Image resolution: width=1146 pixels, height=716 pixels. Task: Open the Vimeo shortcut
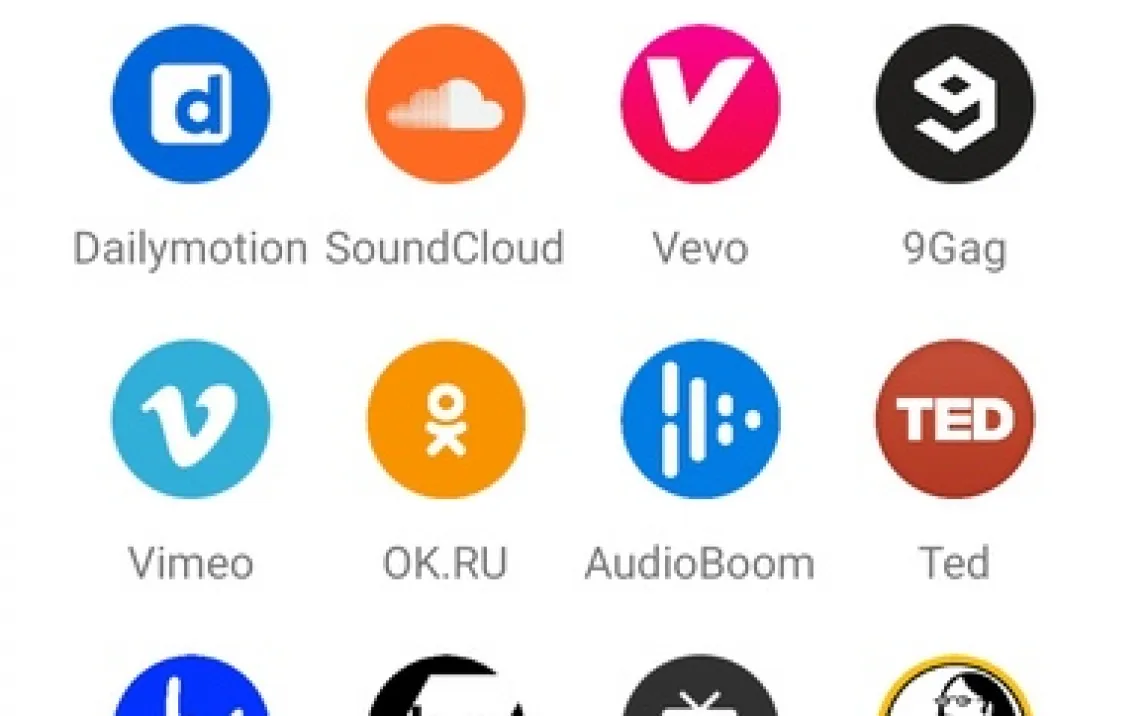click(x=190, y=418)
